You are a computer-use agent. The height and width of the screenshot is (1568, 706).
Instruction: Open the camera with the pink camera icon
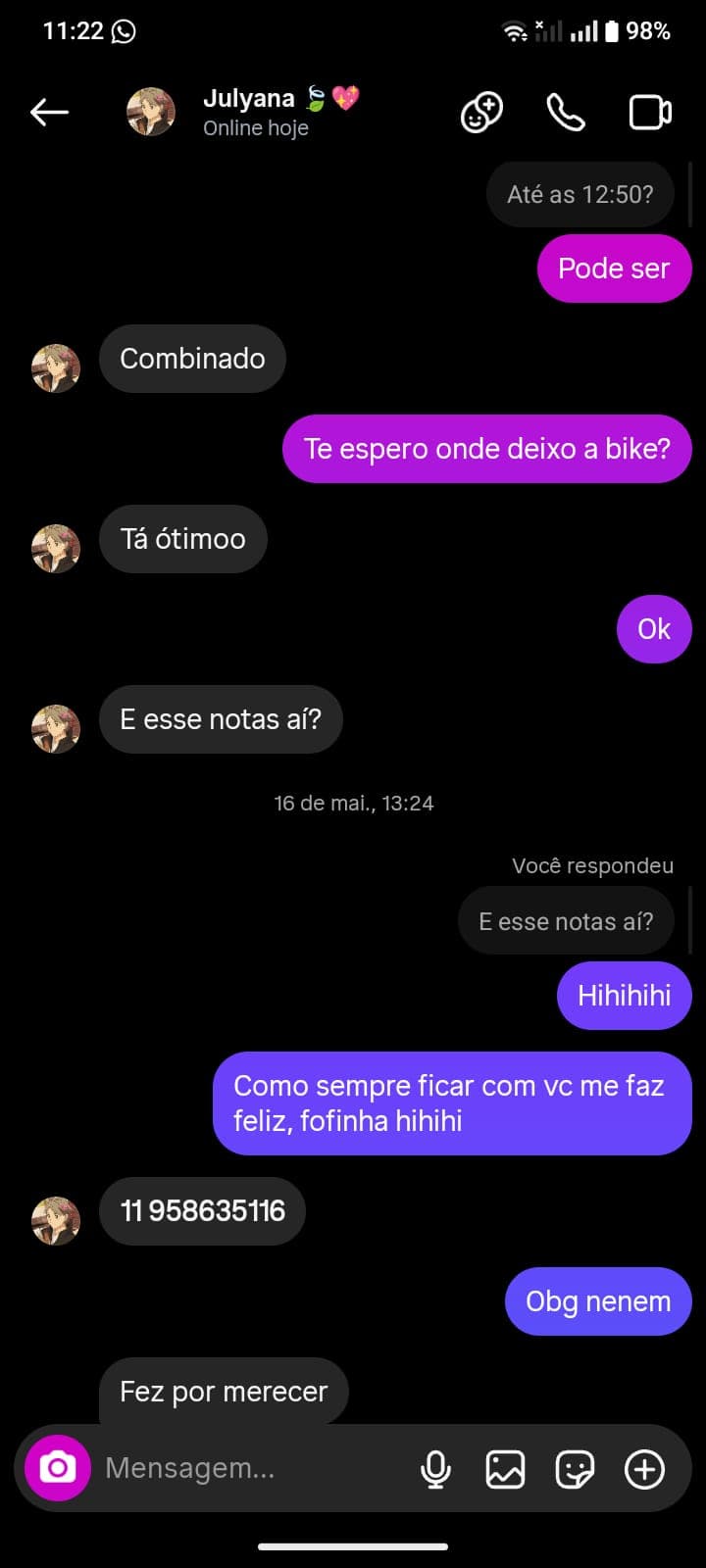pyautogui.click(x=55, y=1467)
